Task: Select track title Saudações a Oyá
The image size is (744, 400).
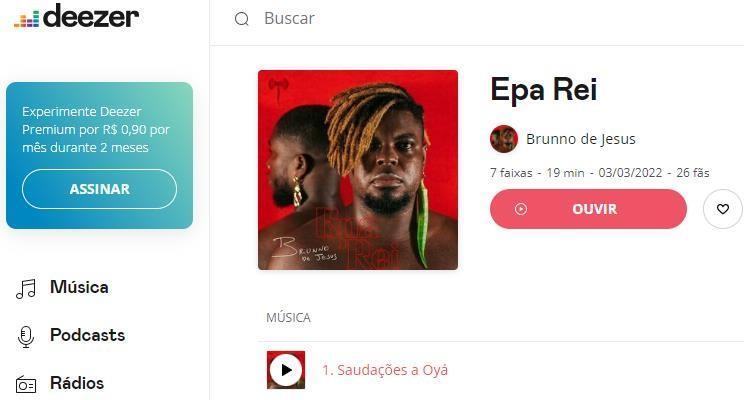Action: [x=385, y=370]
